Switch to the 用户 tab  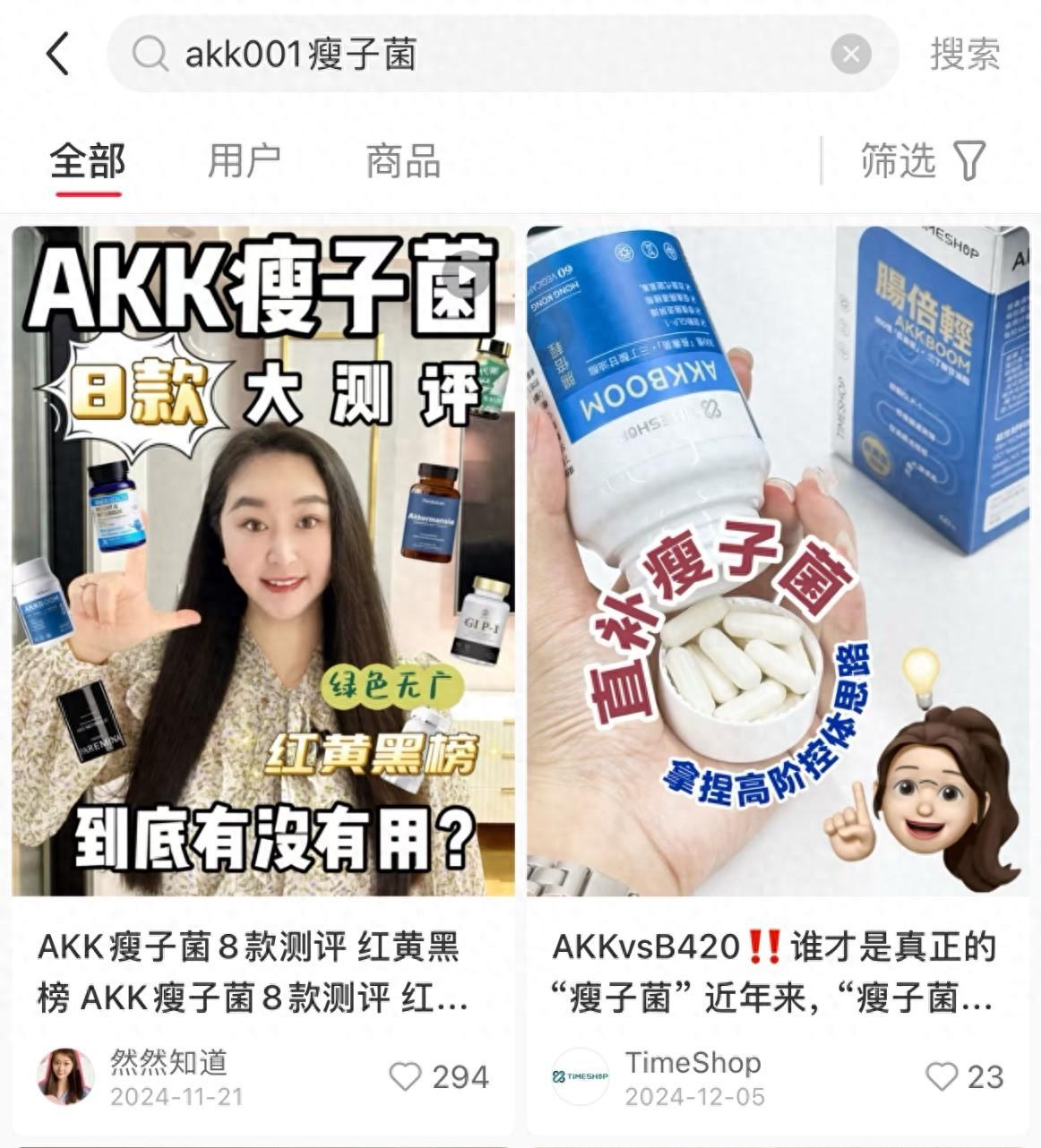244,162
